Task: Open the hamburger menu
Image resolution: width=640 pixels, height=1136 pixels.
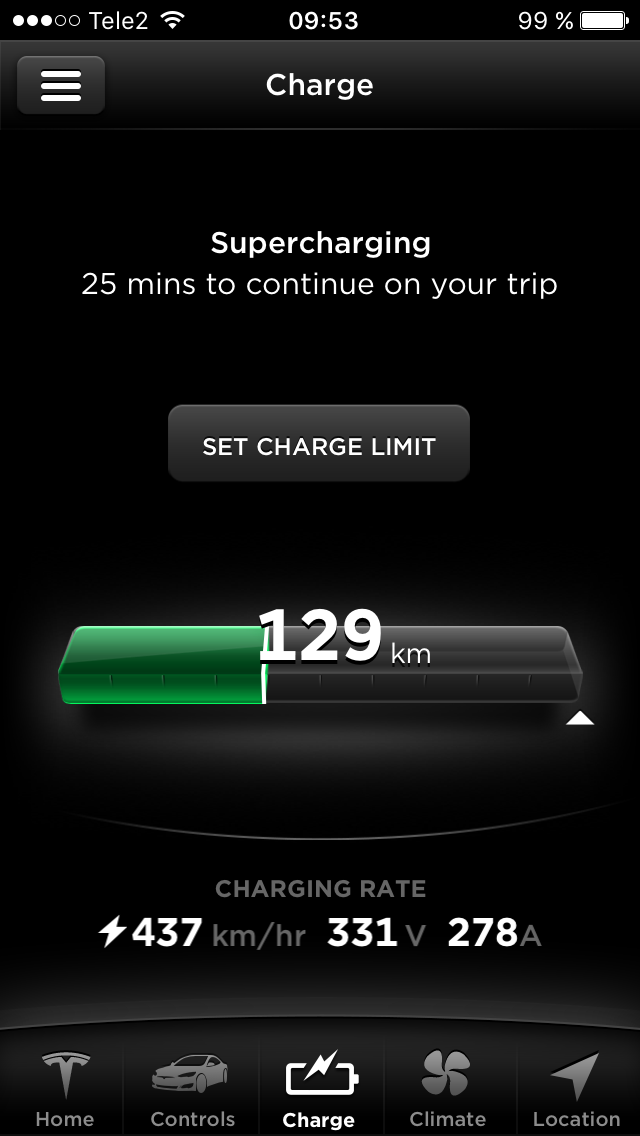Action: (x=61, y=86)
